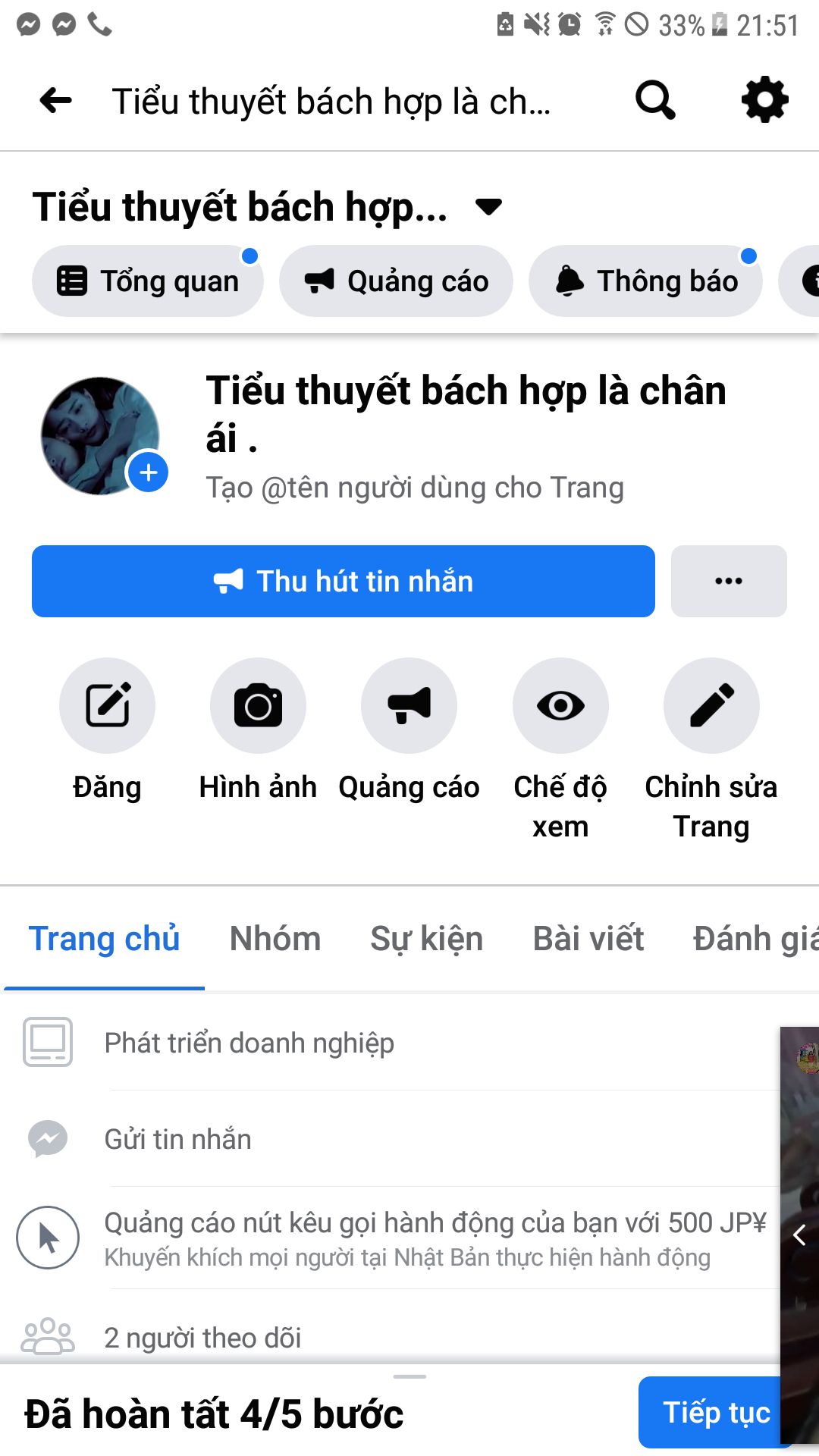This screenshot has height=1456, width=819.
Task: Tap Tạo @tên người dùng cho Trang
Action: [415, 488]
